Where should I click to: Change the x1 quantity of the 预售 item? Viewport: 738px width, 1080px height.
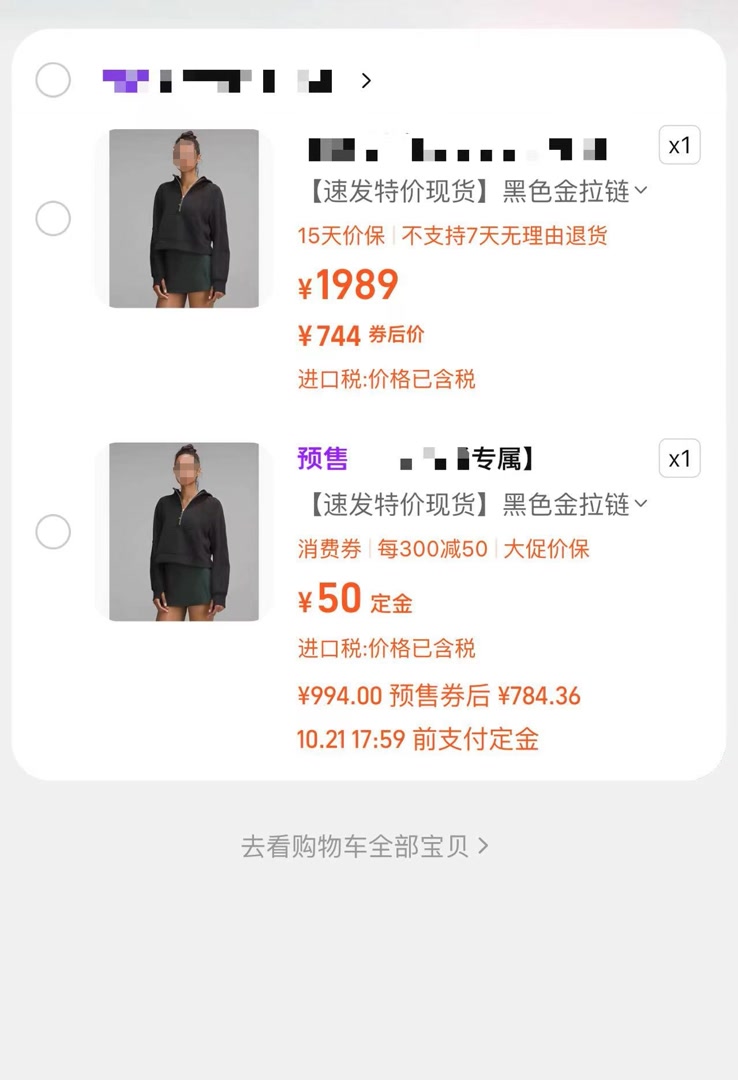coord(680,459)
